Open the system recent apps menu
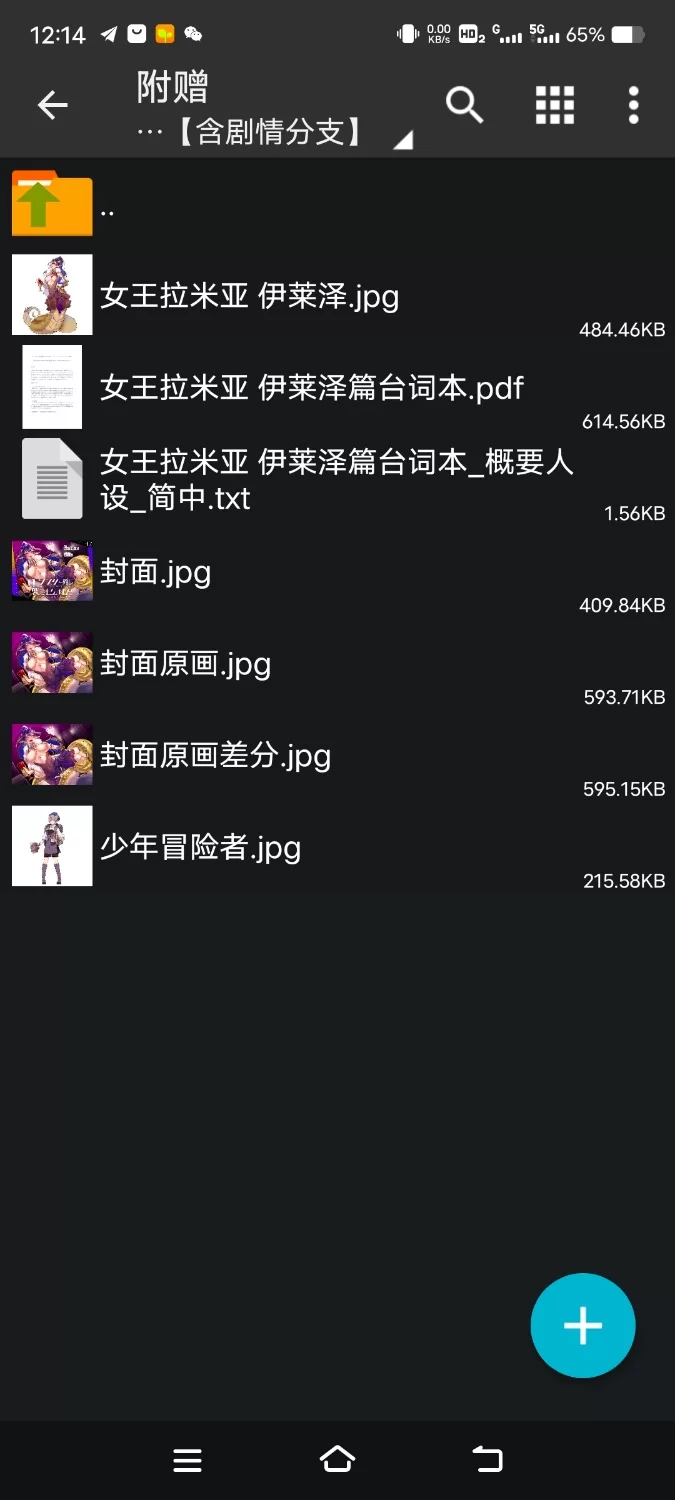 coord(187,1459)
